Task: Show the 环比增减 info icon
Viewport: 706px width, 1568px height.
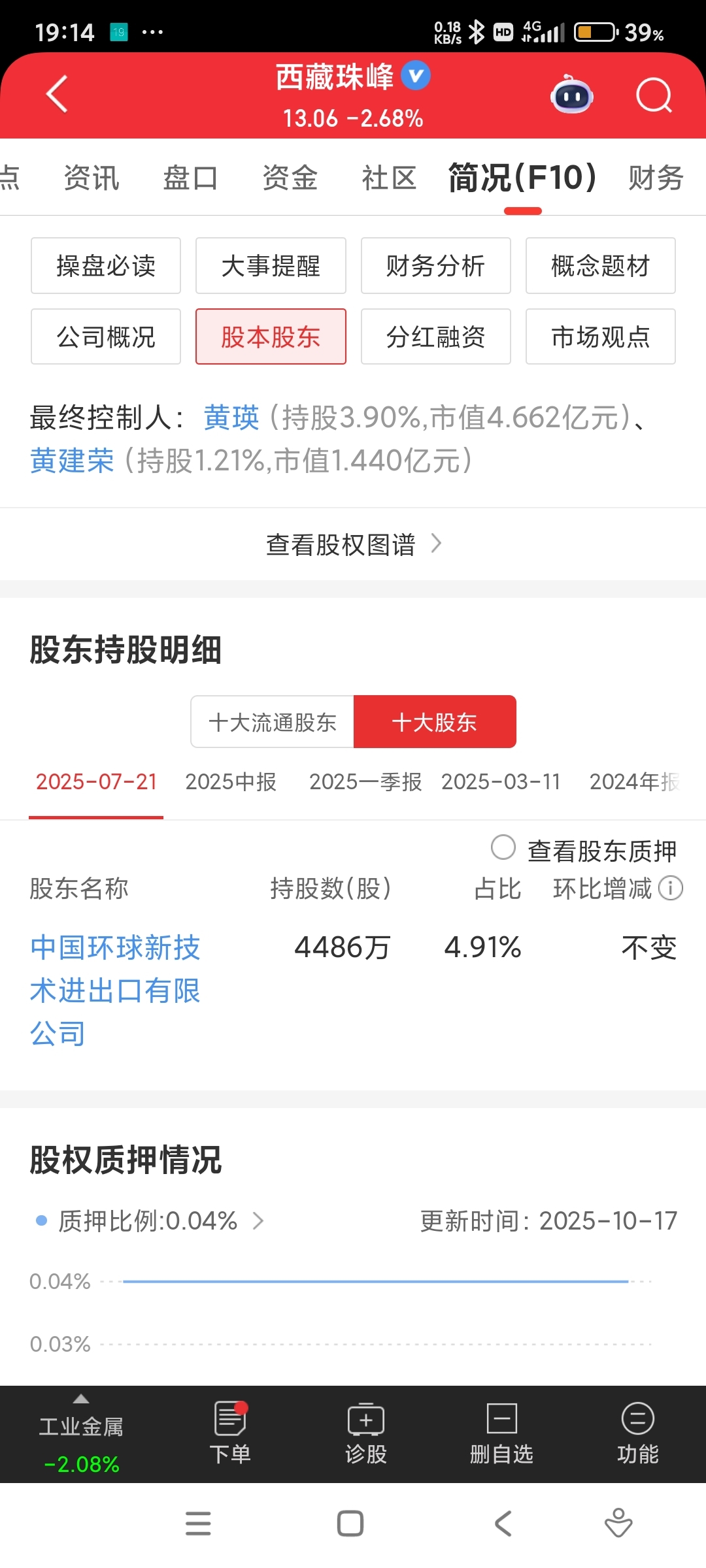Action: 671,889
